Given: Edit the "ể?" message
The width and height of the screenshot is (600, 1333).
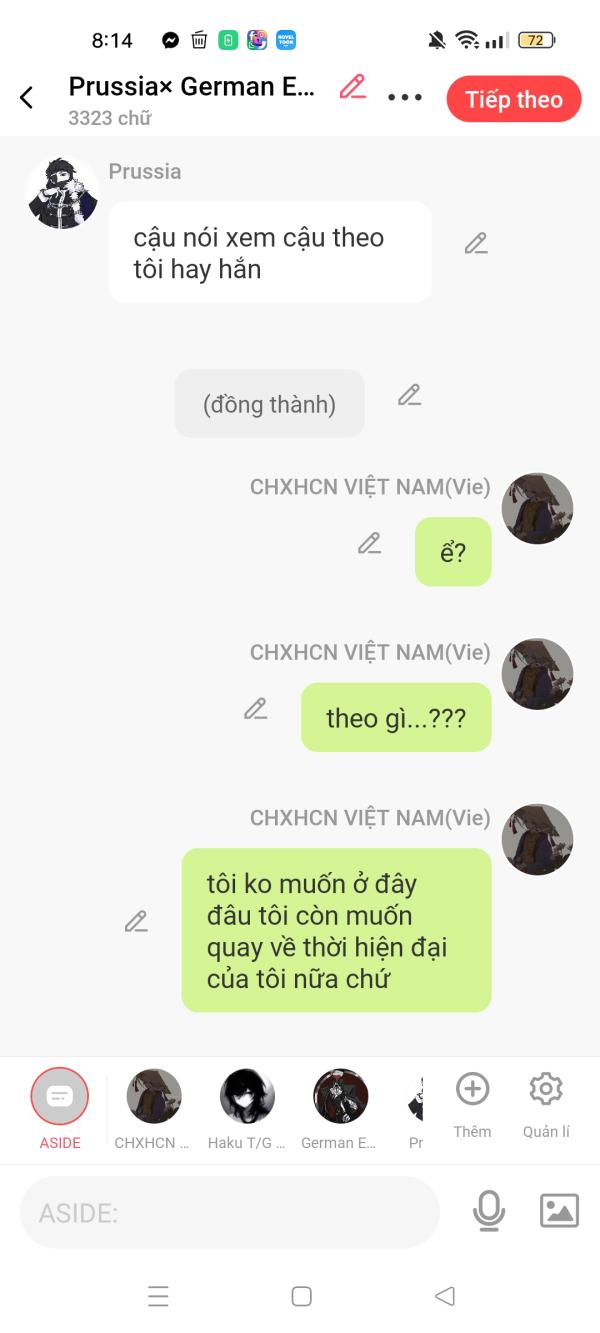Looking at the screenshot, I should tap(369, 543).
